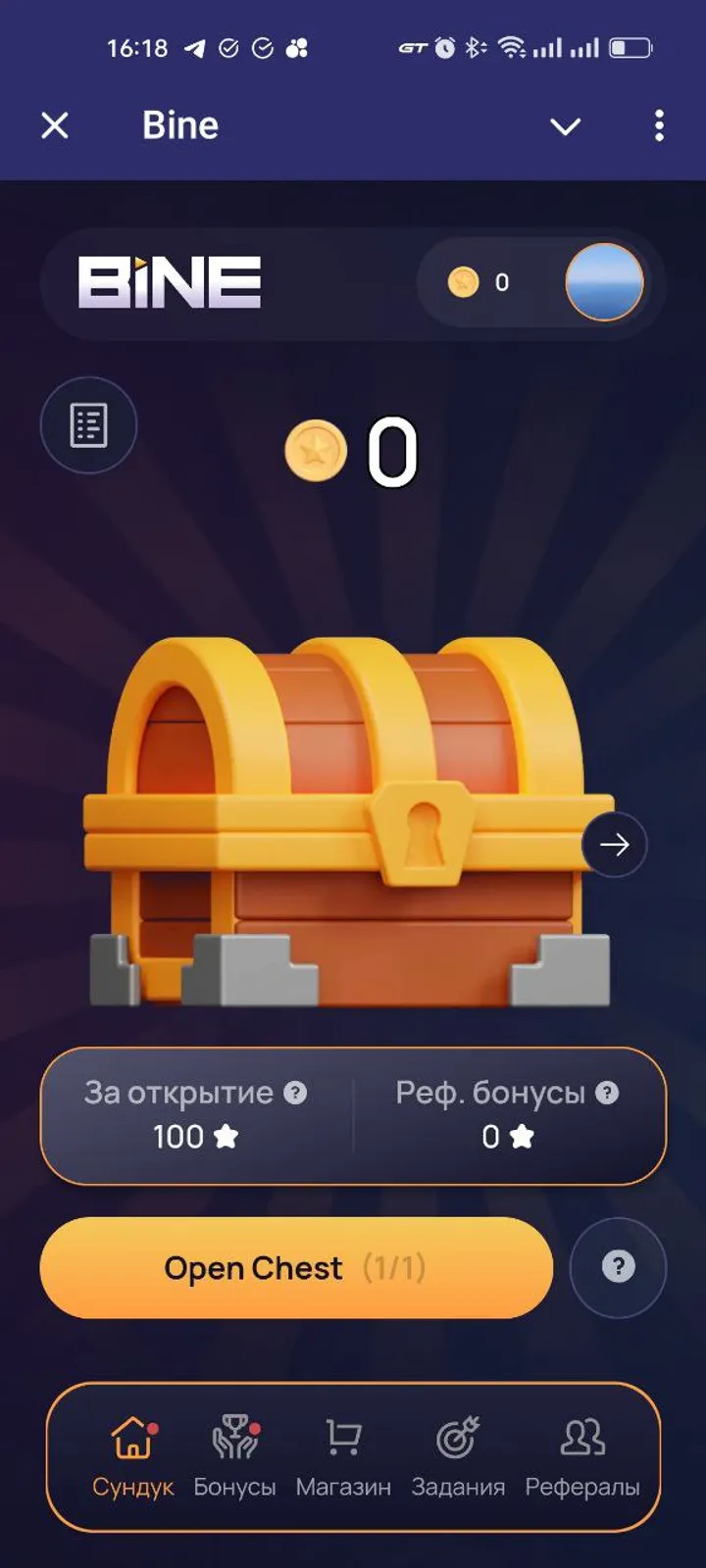Select the Задания target icon
Screen dimensions: 706x1568
(458, 1438)
